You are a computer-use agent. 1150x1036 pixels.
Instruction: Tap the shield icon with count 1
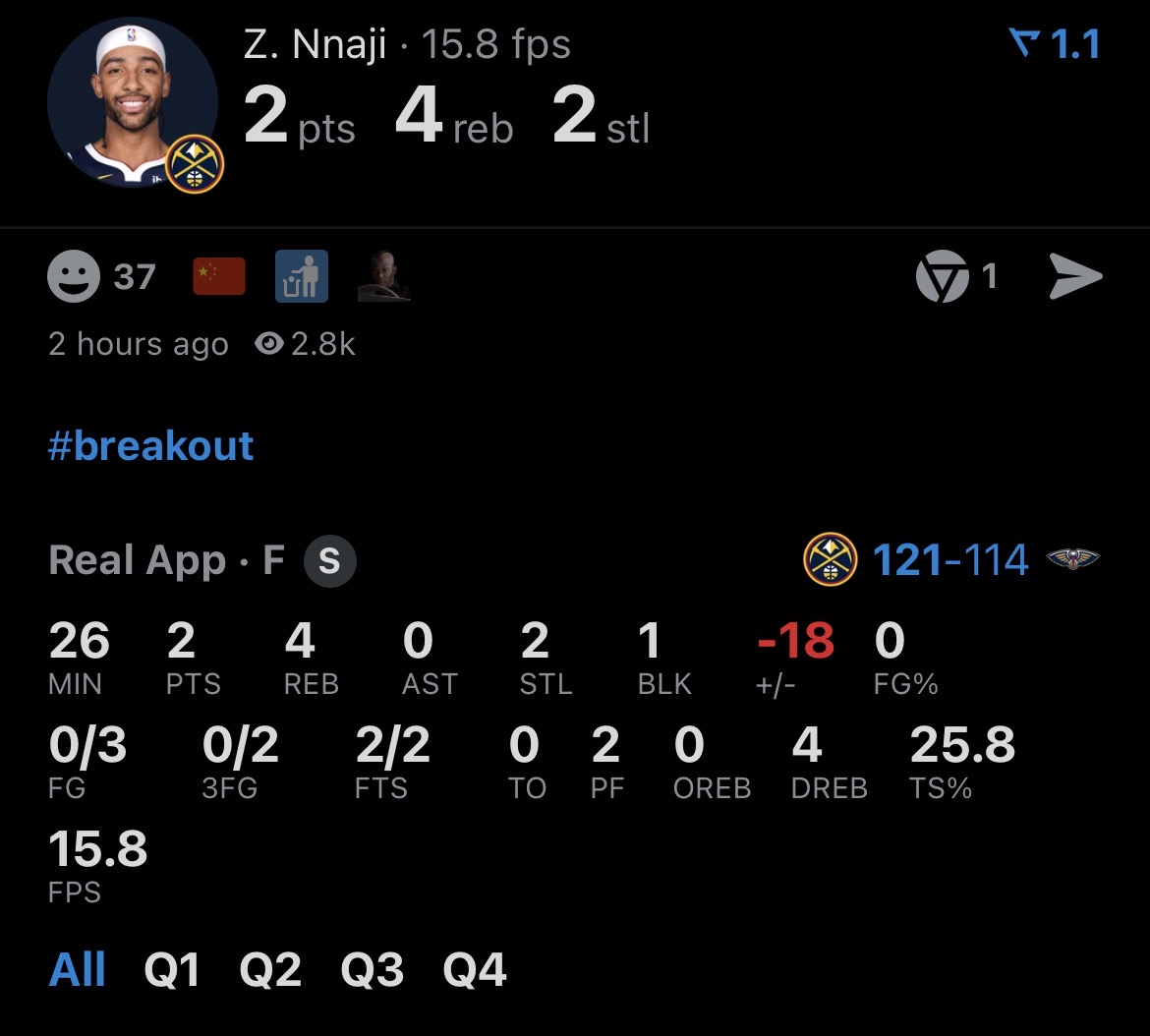click(x=942, y=278)
